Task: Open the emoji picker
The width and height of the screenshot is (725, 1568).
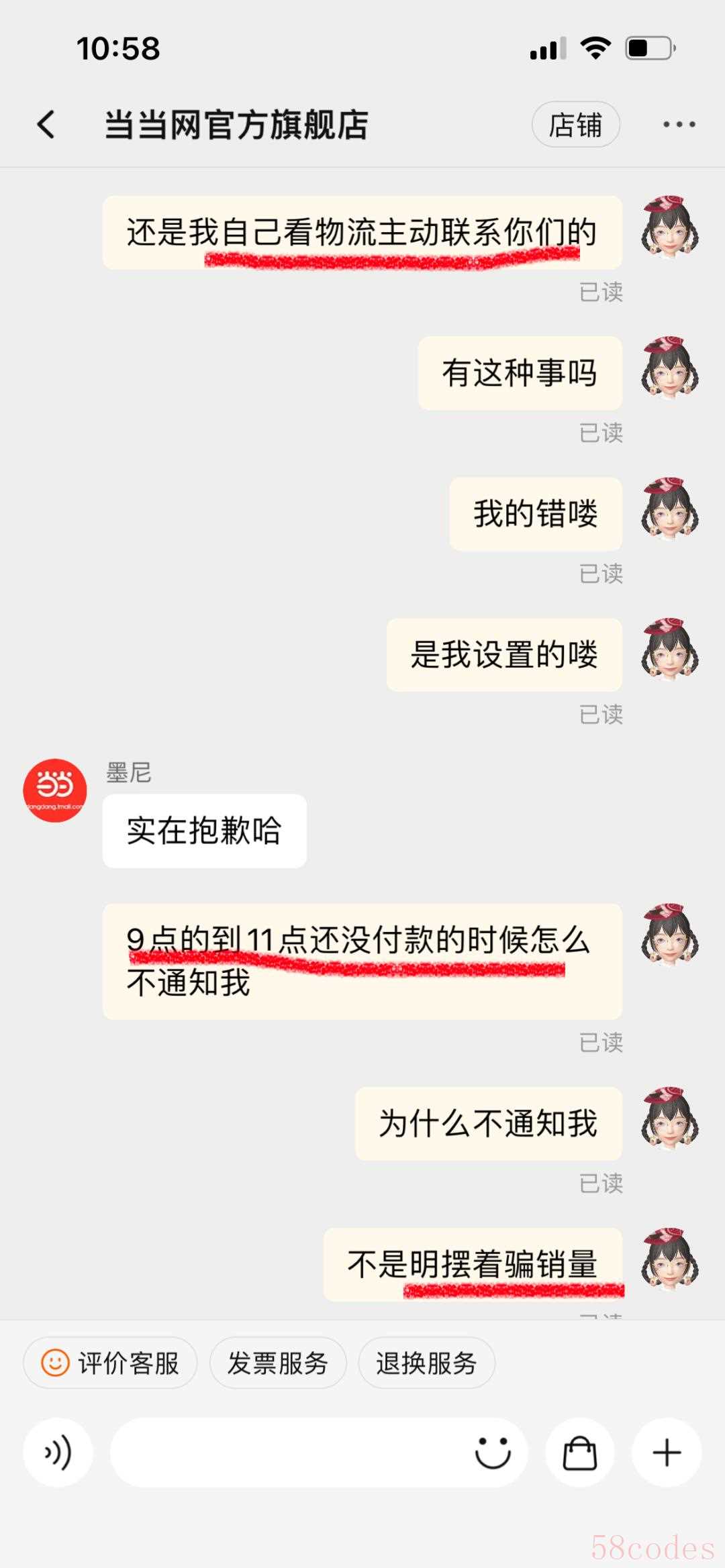Action: [x=493, y=1452]
